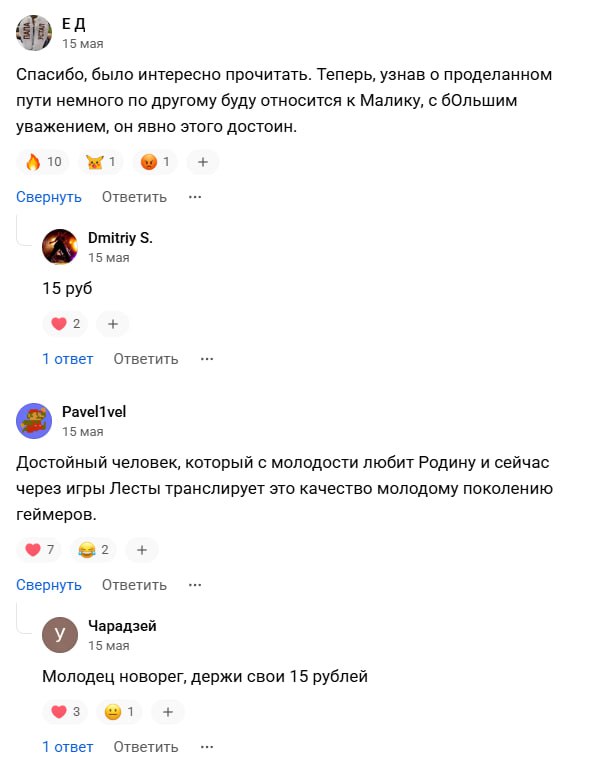This screenshot has height=769, width=601.
Task: Open more options on Е Д's comment
Action: coord(195,197)
